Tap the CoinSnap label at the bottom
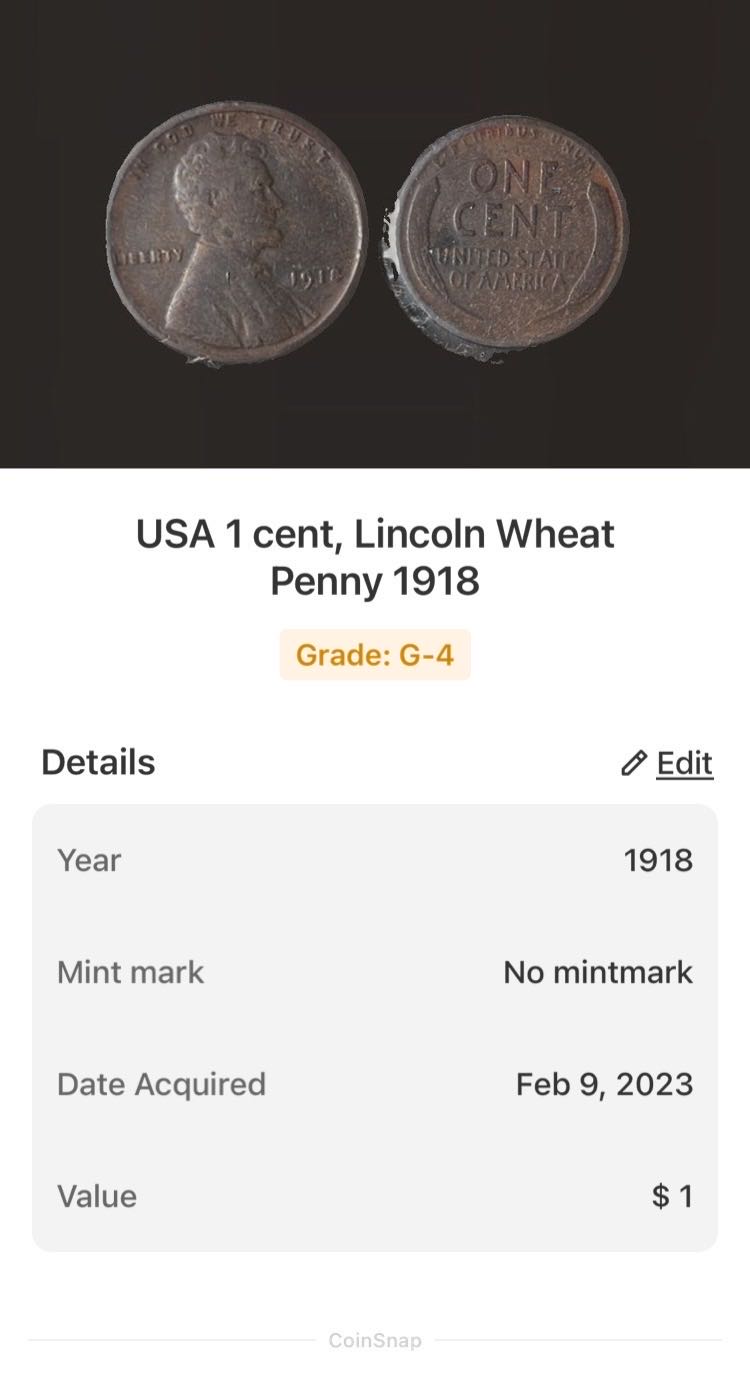 click(375, 1340)
